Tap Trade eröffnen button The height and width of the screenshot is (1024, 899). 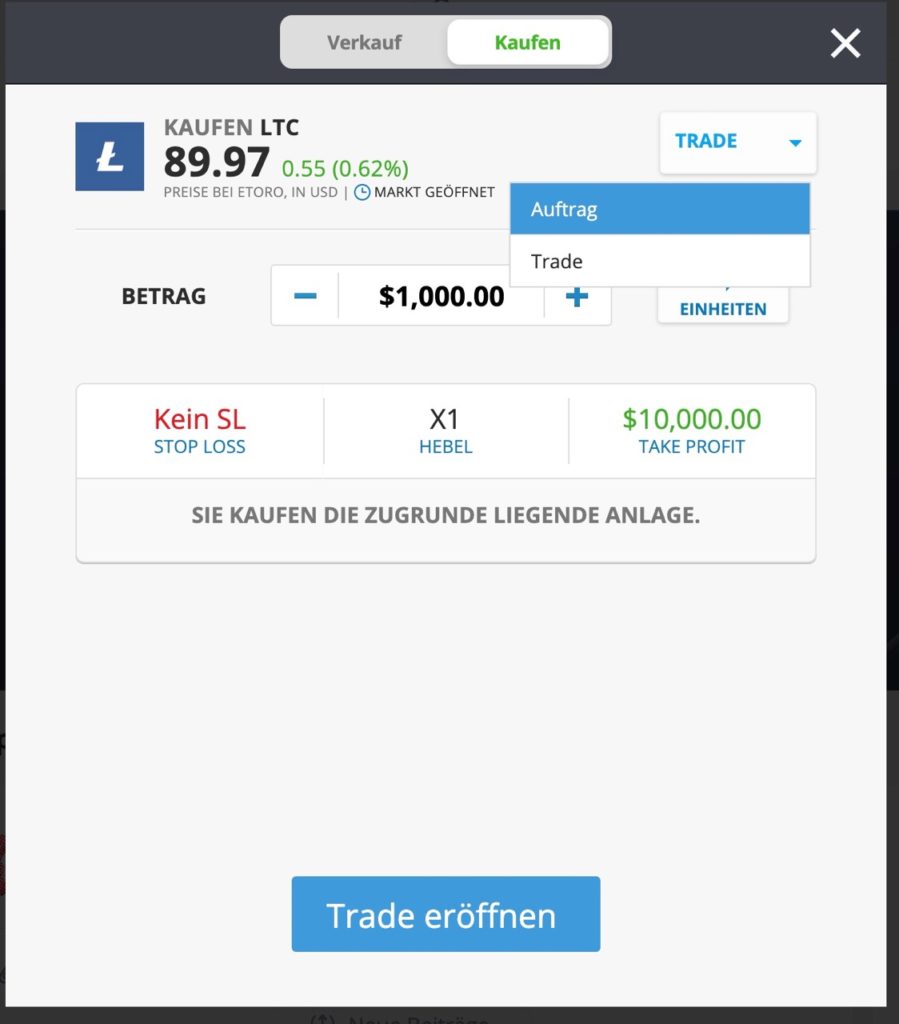coord(445,914)
